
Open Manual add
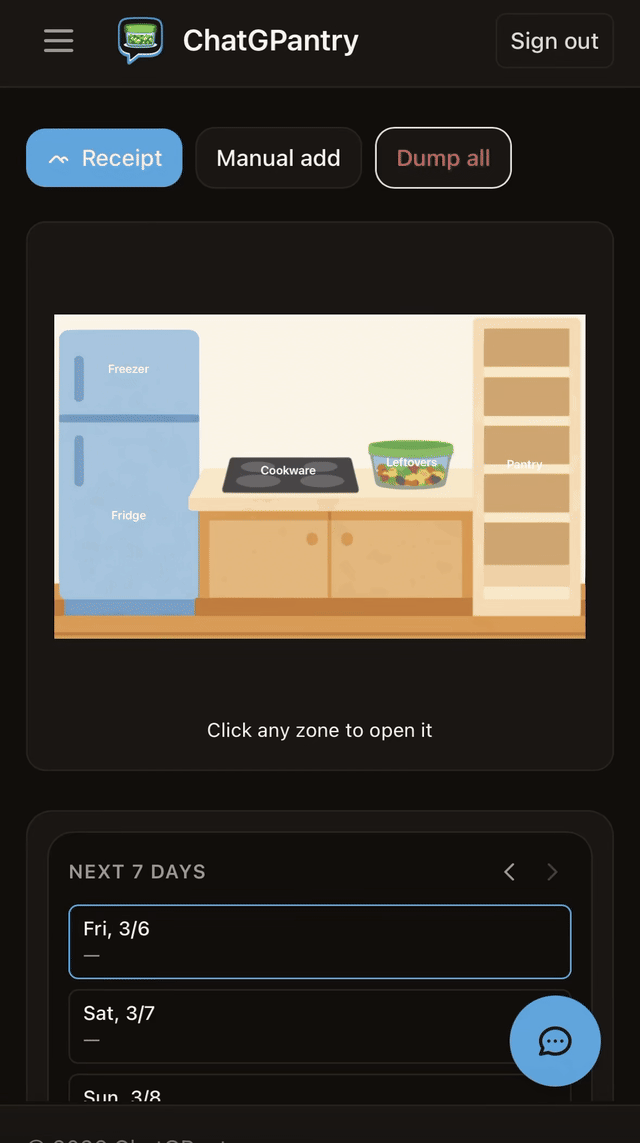point(278,158)
